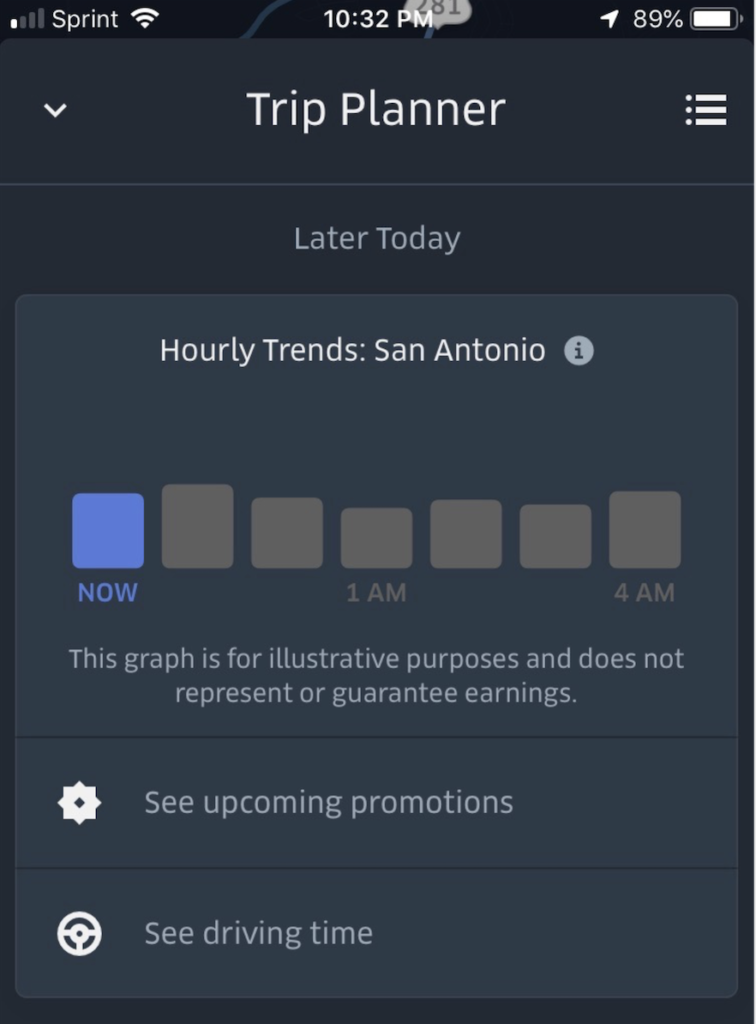The height and width of the screenshot is (1024, 756).
Task: Select the 4 AM bar on graph
Action: tap(645, 528)
